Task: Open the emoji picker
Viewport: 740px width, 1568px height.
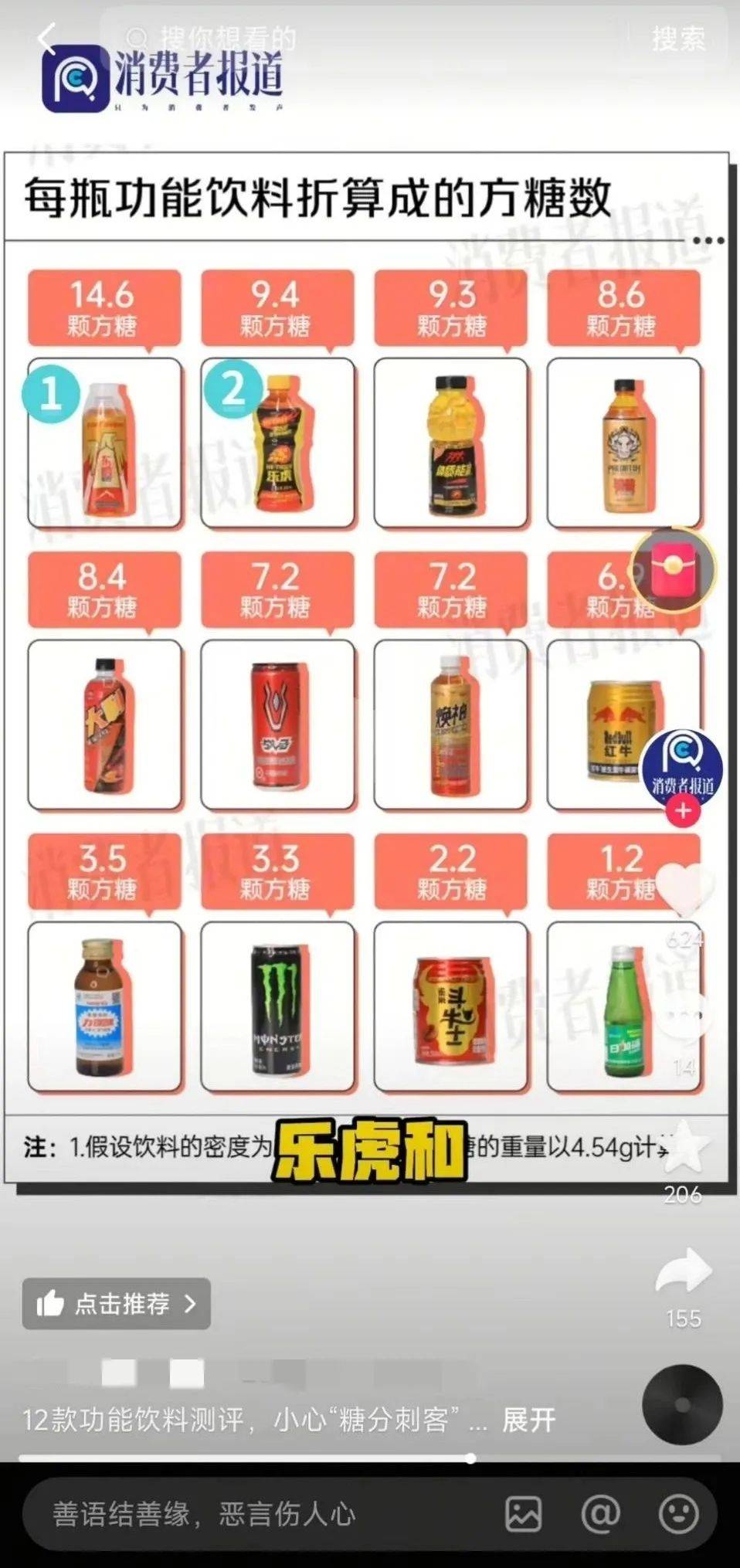Action: pos(678,1514)
